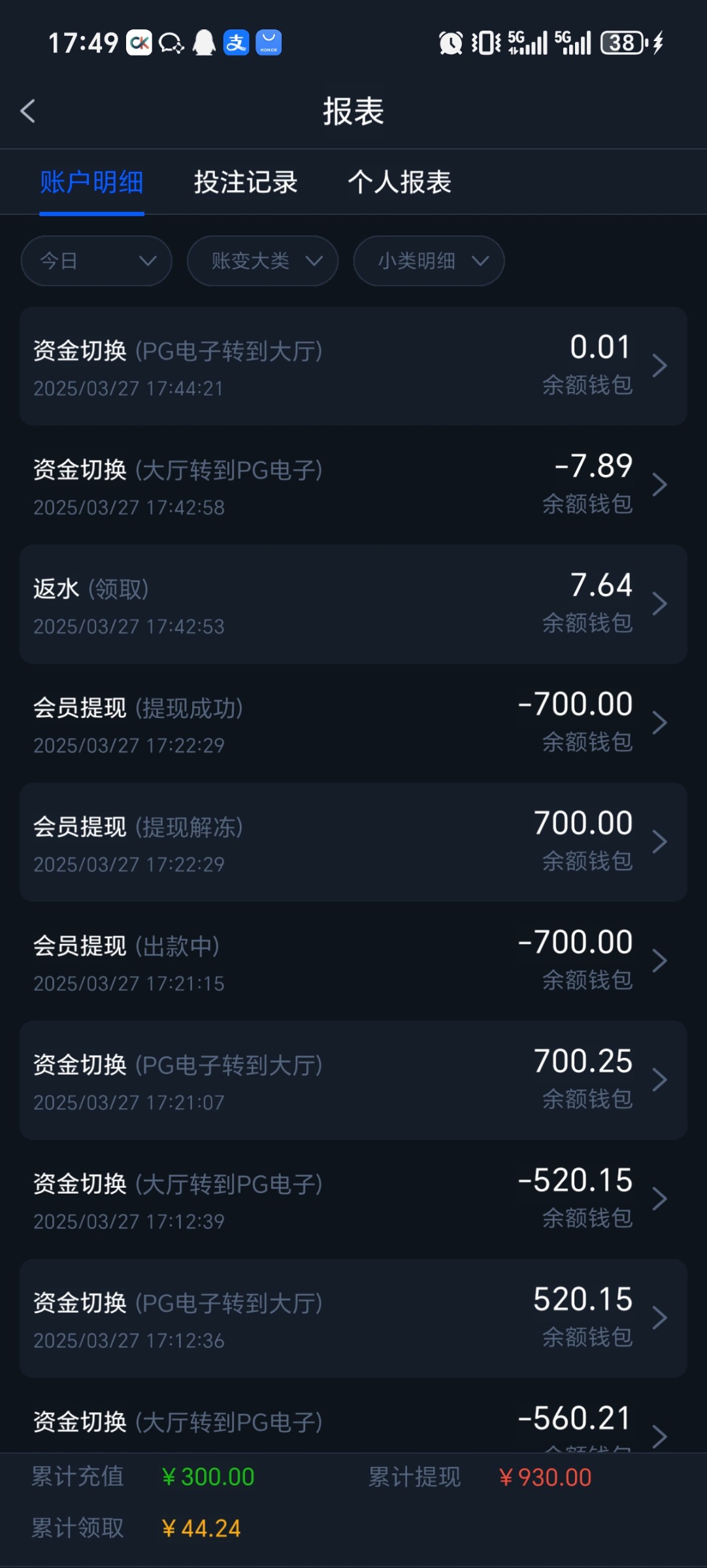View the 会员提现 (出款中) entry
Screen dimensions: 707x1568
pos(354,962)
